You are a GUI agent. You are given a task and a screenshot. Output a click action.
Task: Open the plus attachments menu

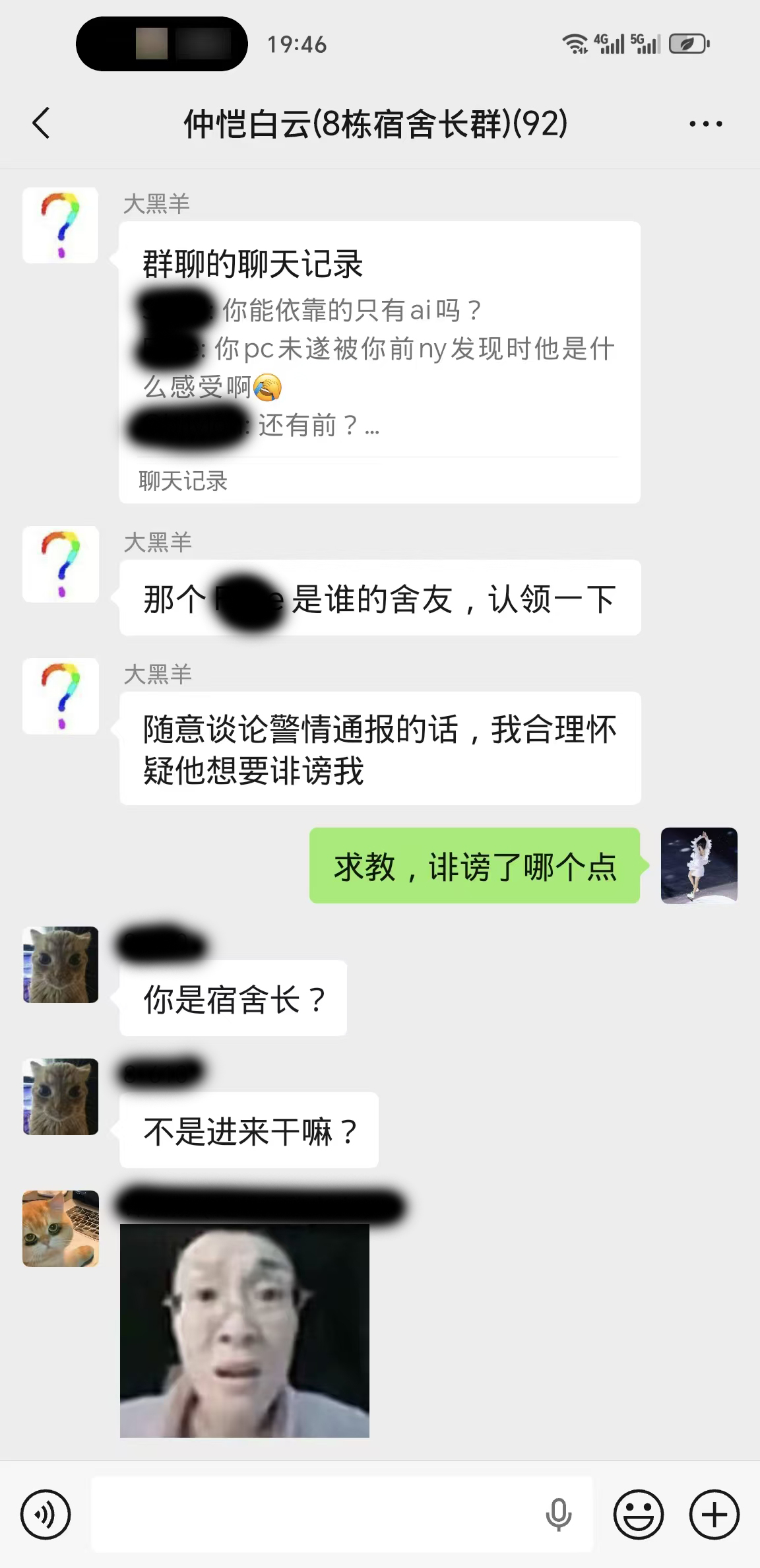pyautogui.click(x=714, y=1515)
